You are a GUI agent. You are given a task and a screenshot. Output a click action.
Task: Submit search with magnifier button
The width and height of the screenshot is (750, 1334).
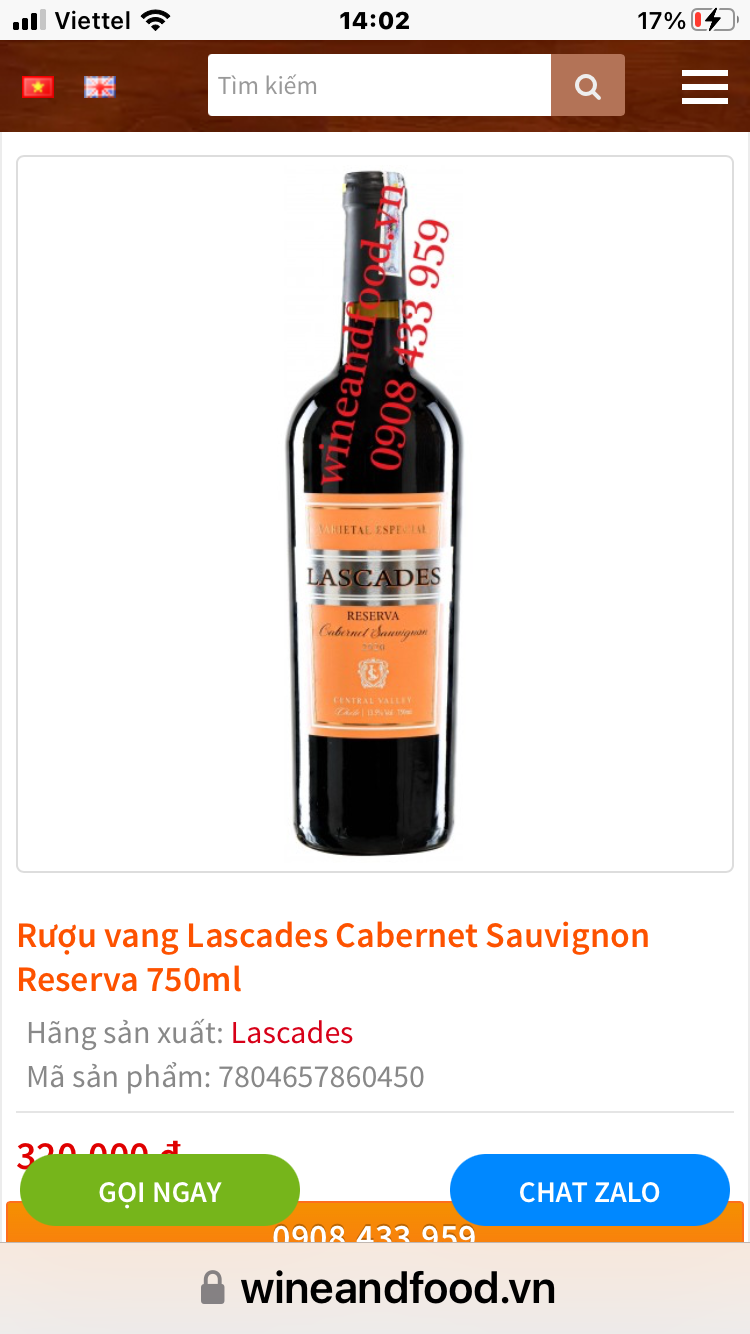click(588, 85)
